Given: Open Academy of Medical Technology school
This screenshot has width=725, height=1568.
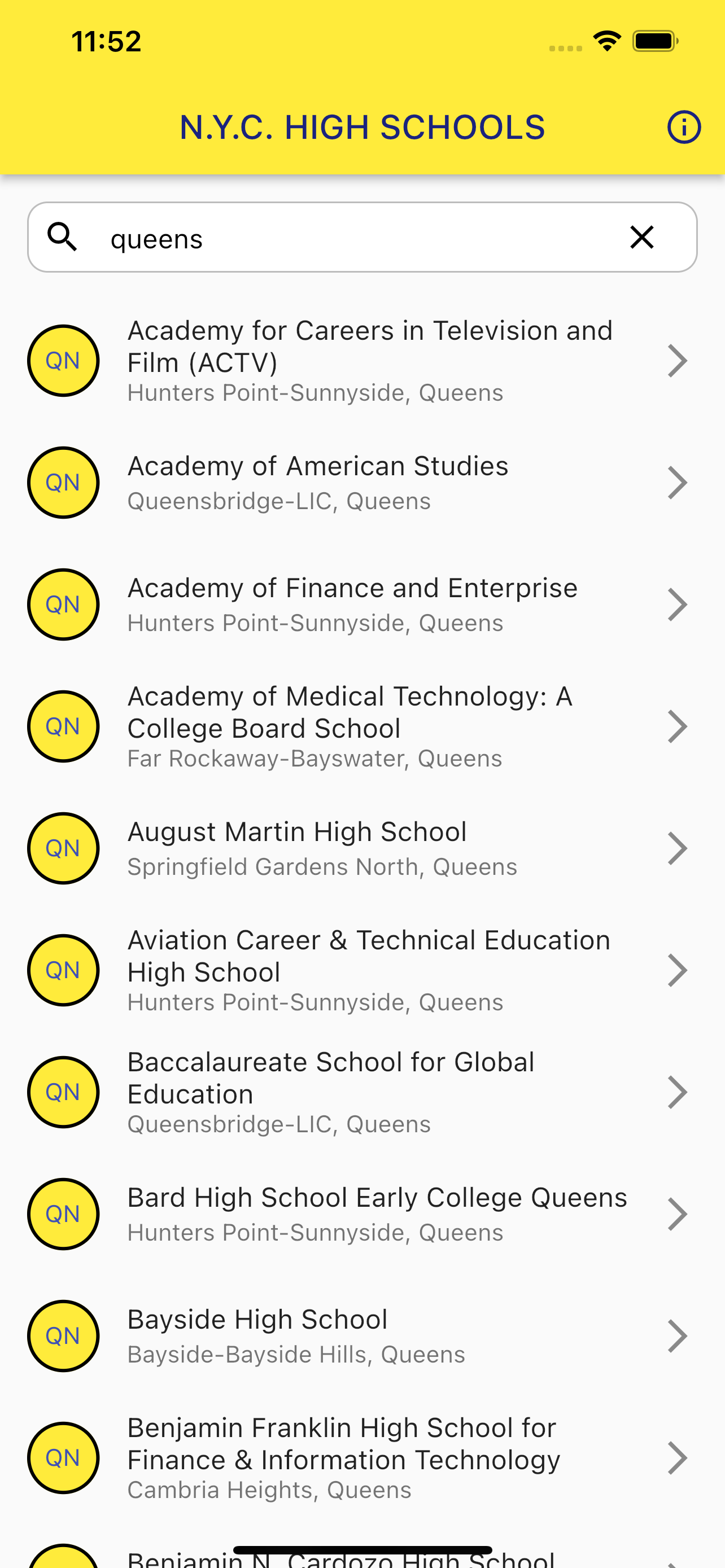Looking at the screenshot, I should pos(362,726).
